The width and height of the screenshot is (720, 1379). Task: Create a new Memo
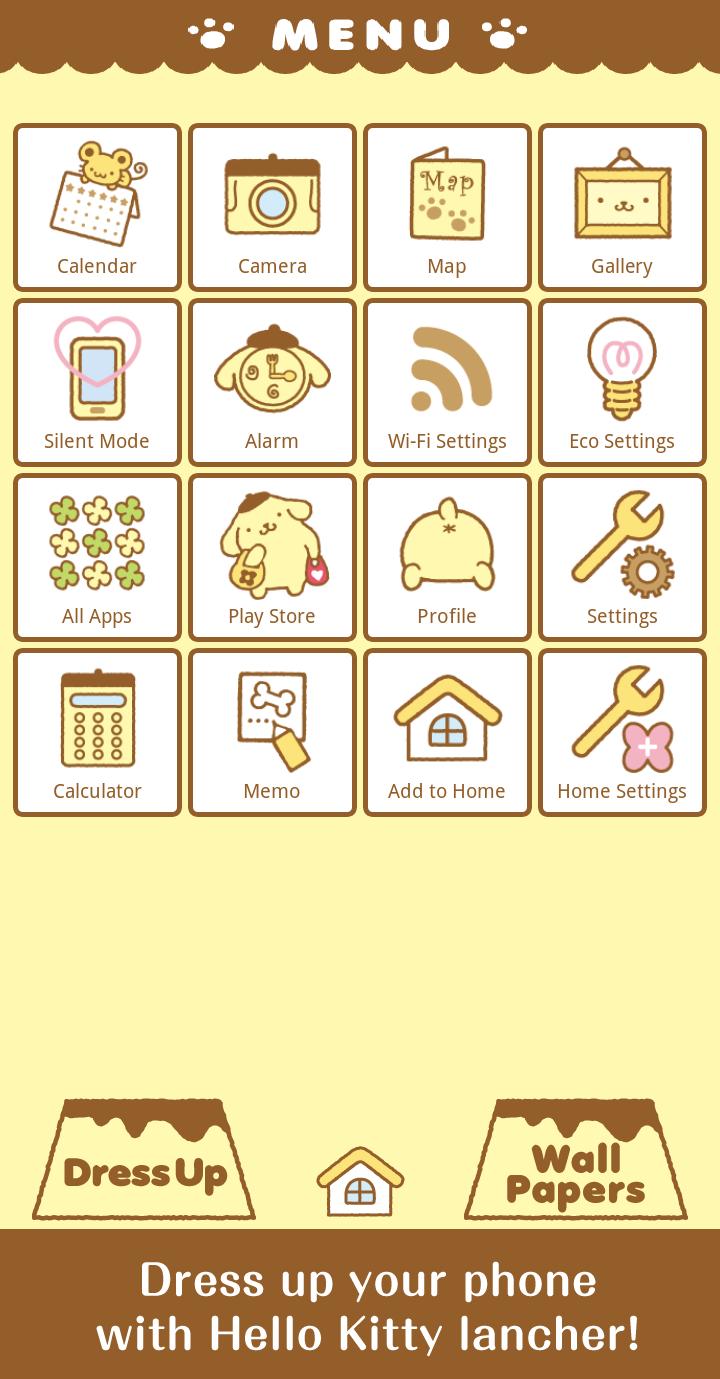(272, 731)
